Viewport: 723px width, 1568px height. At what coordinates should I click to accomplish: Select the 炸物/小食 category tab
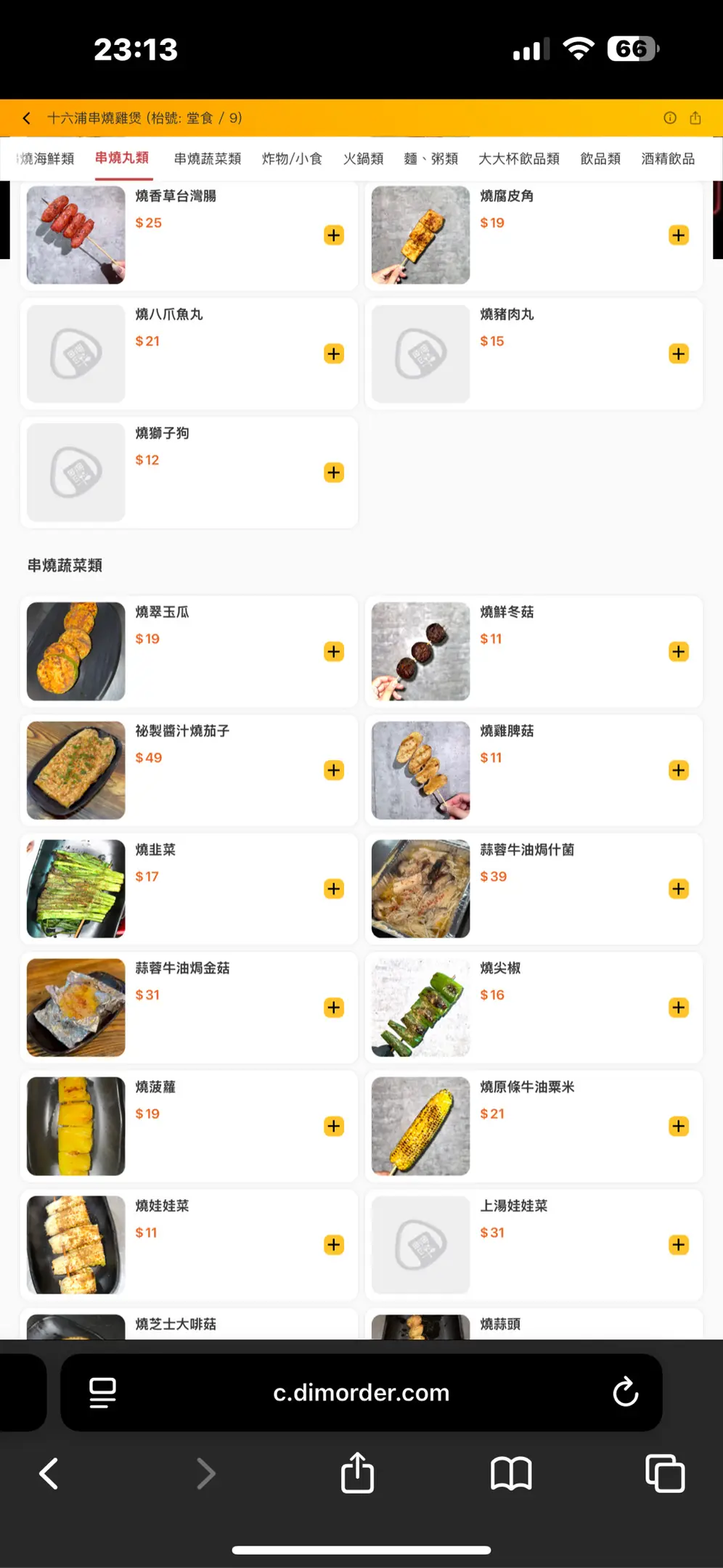coord(292,159)
